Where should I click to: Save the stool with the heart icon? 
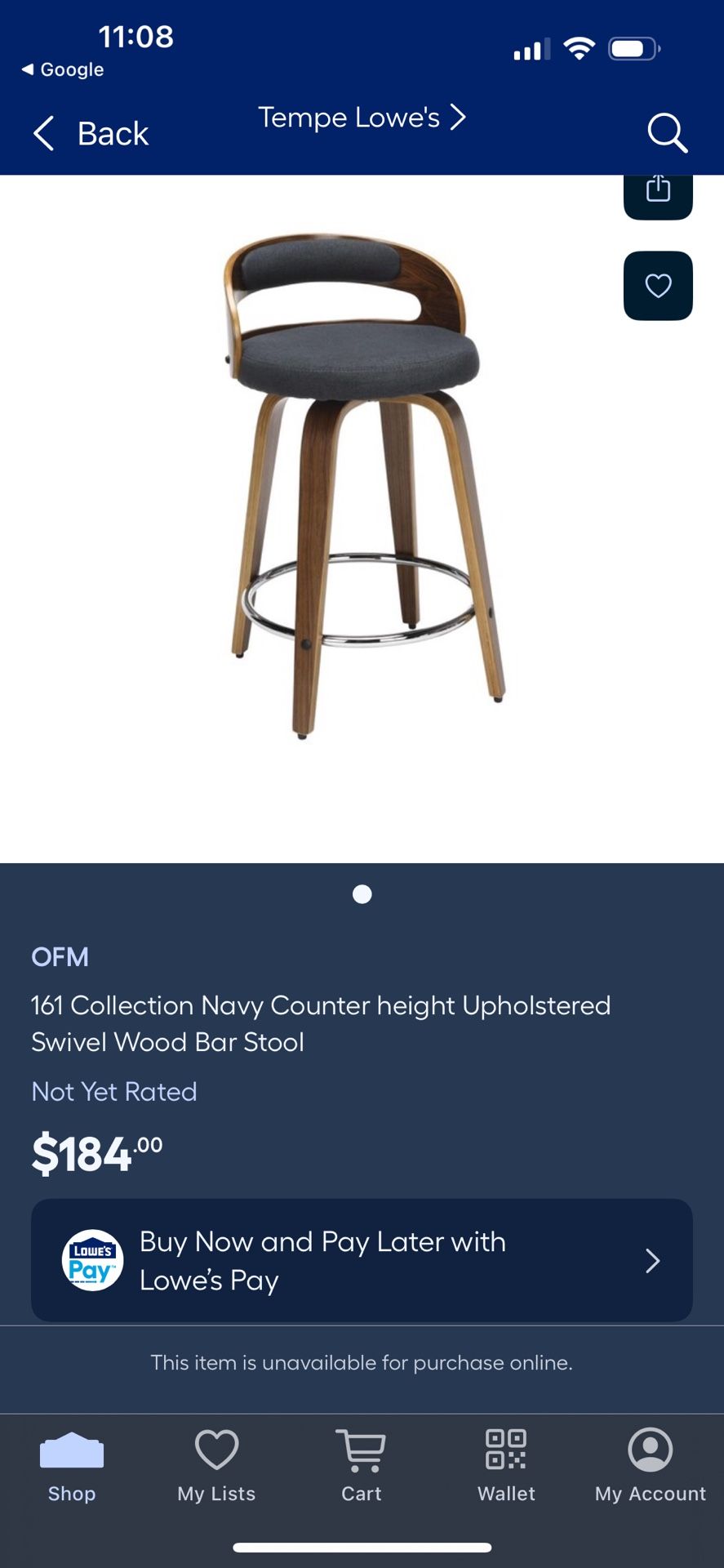point(658,286)
